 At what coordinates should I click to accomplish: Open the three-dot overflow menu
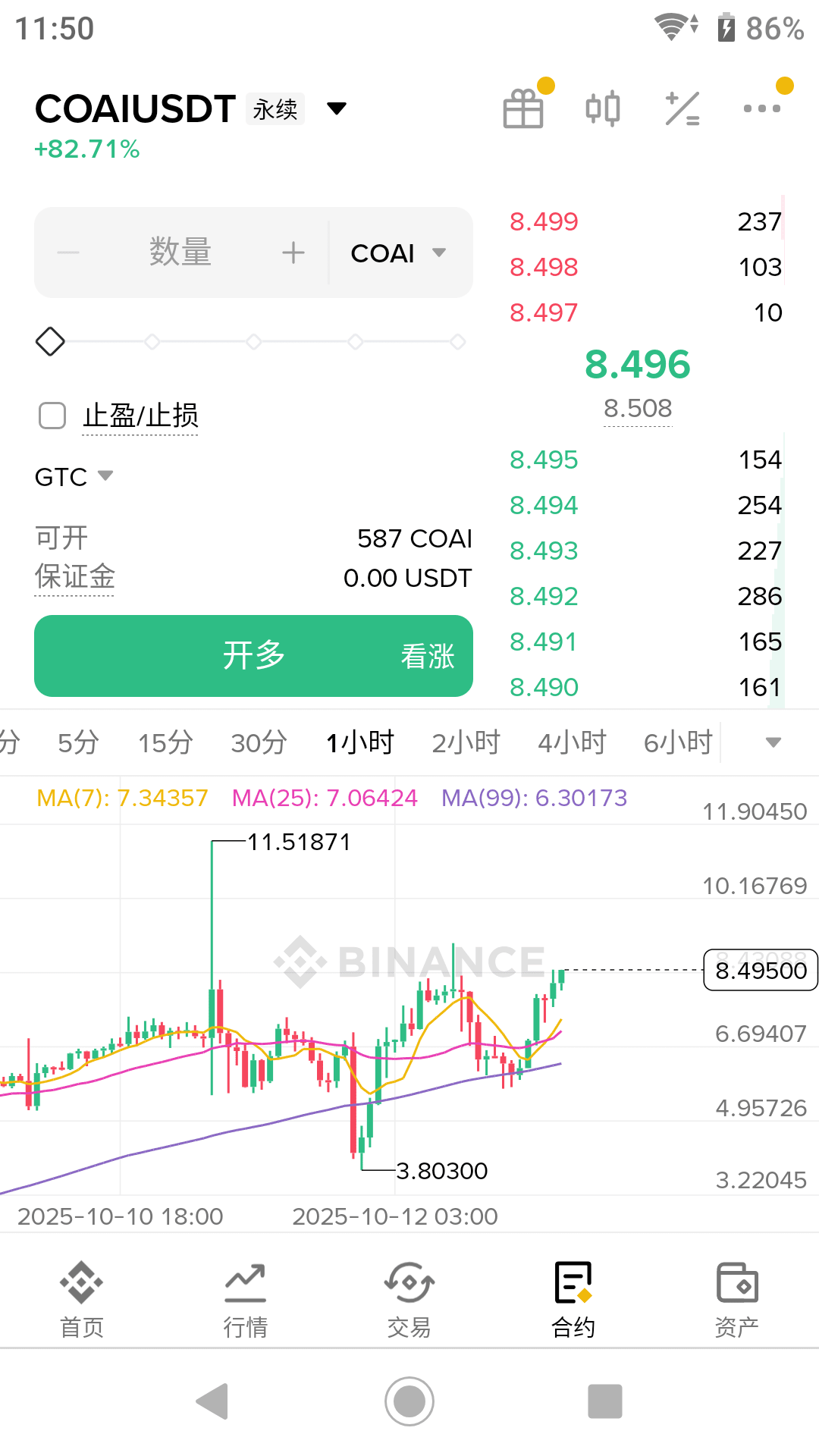761,108
